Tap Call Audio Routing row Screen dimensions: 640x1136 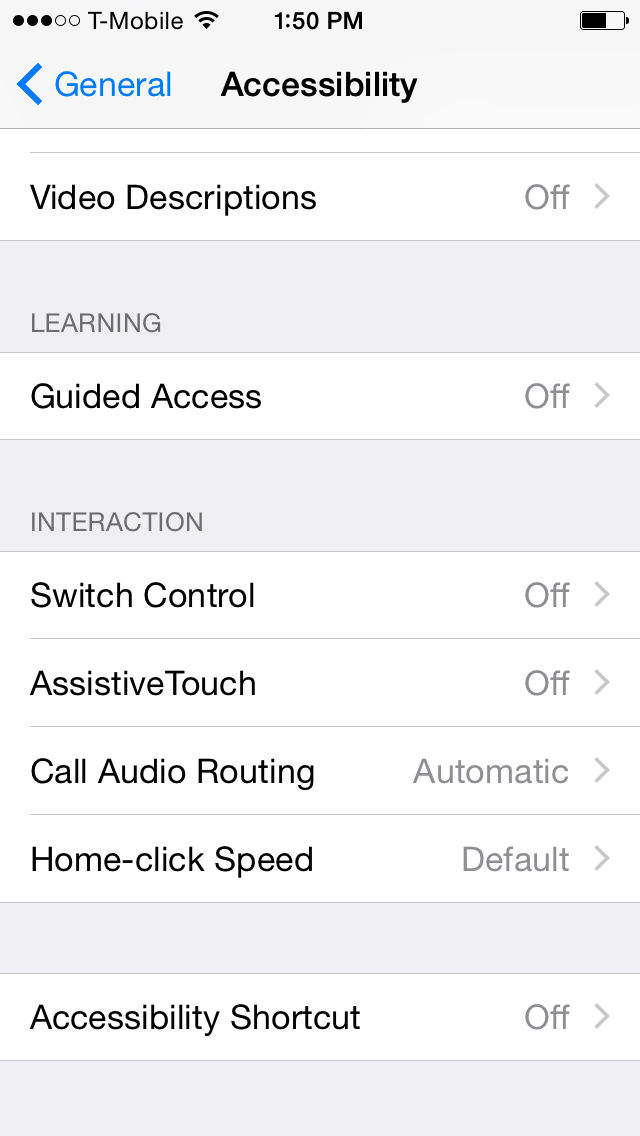[320, 771]
